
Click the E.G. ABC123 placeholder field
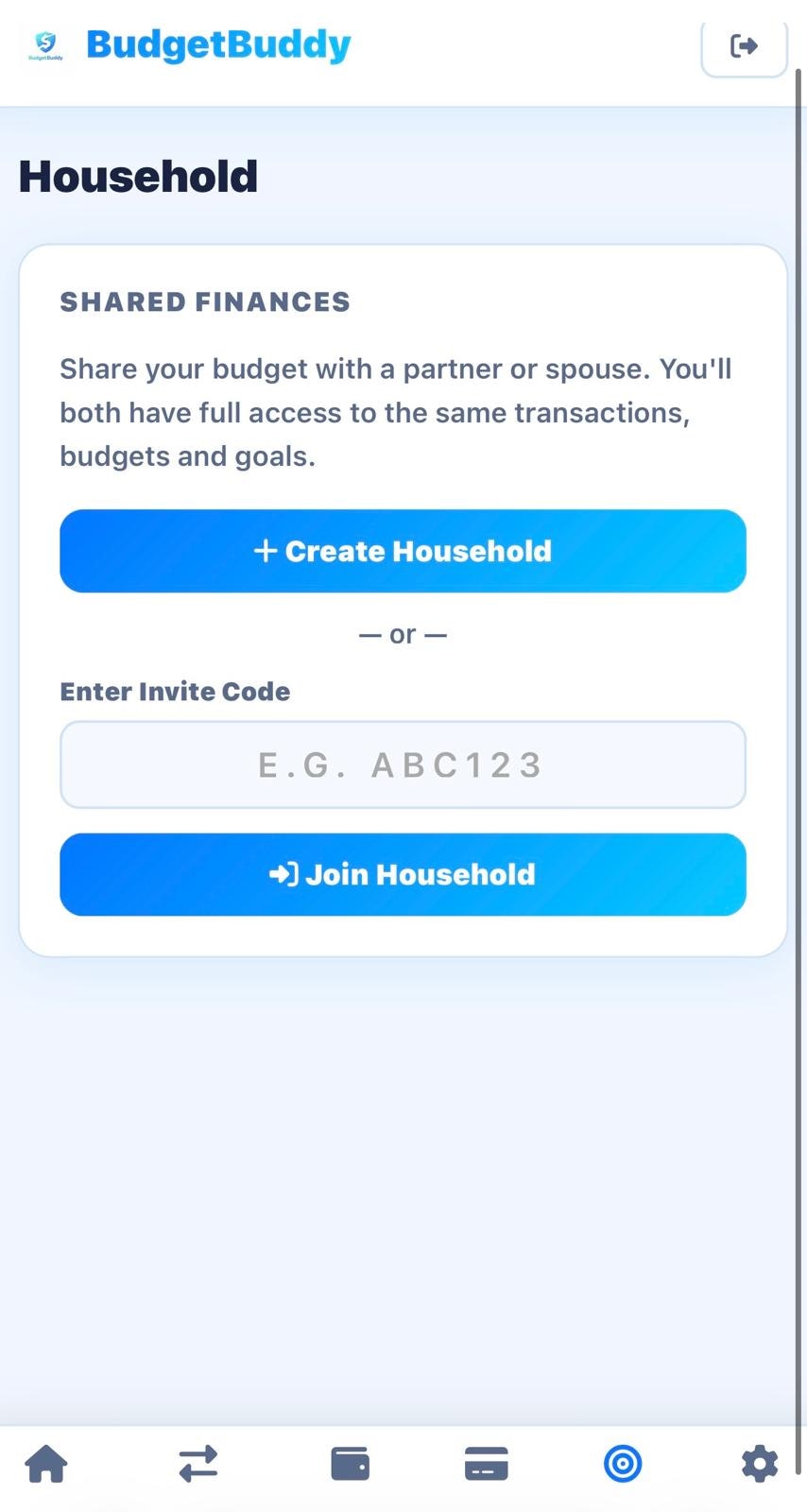click(x=403, y=765)
